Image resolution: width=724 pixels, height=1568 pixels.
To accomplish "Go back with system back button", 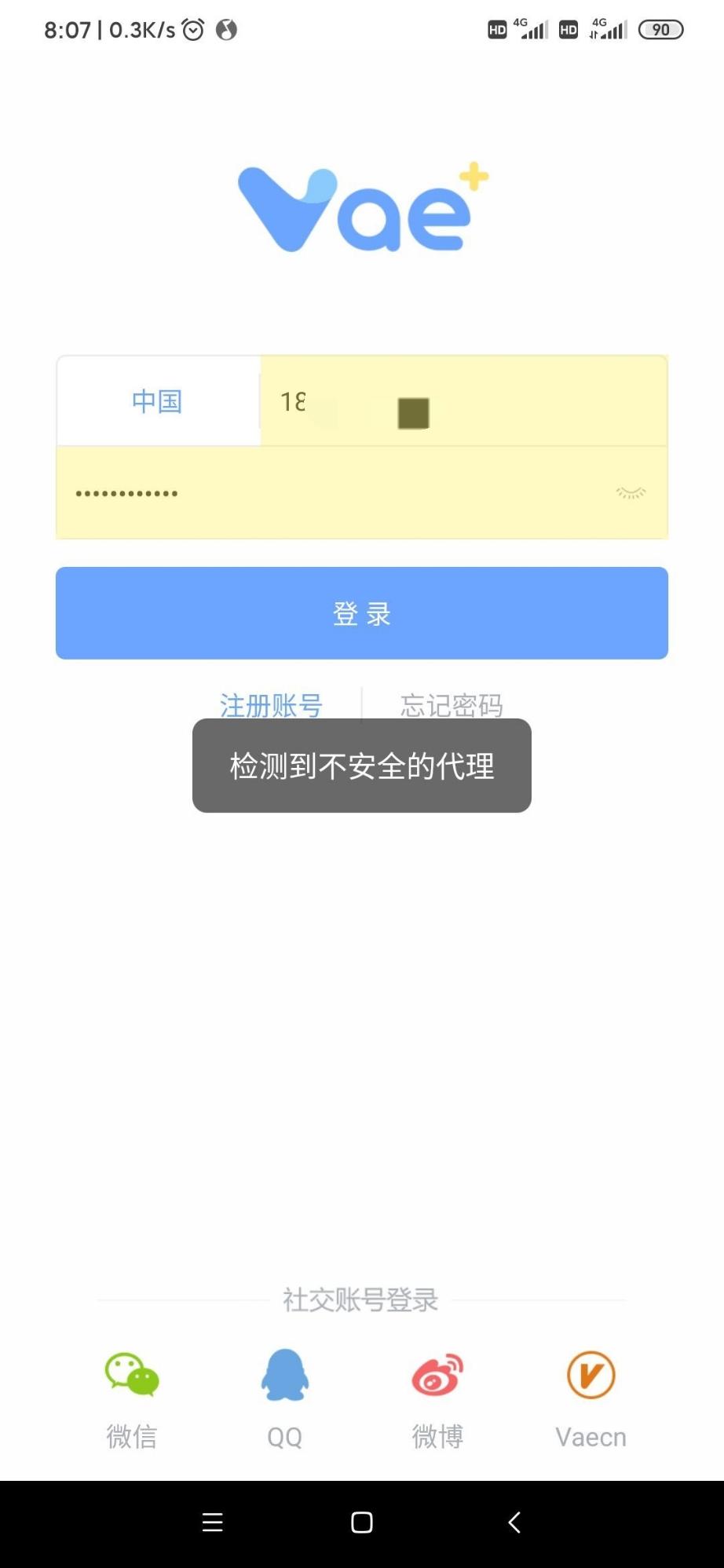I will pyautogui.click(x=514, y=1522).
